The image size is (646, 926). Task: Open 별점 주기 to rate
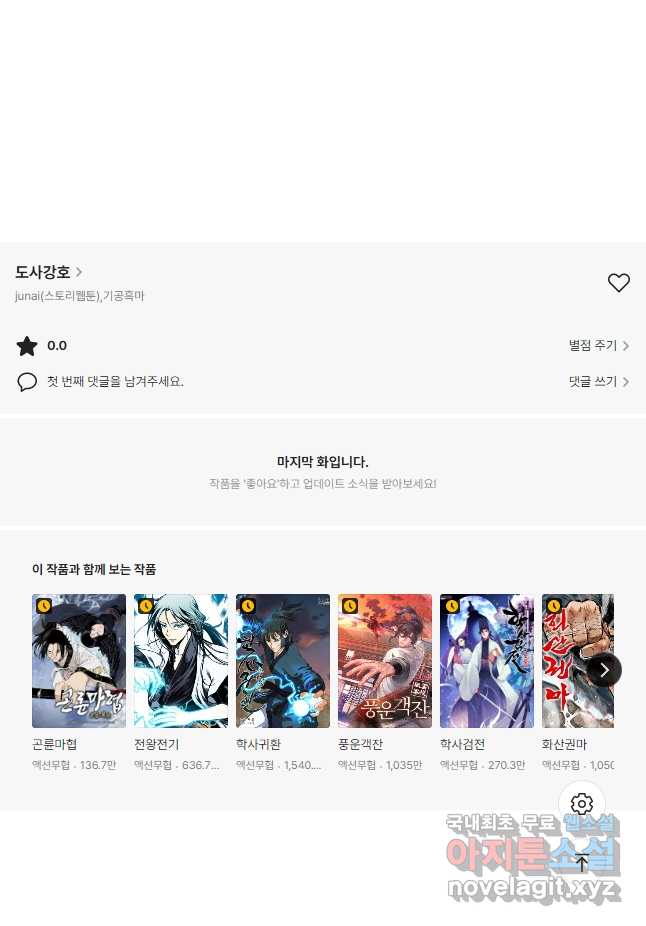click(x=598, y=346)
